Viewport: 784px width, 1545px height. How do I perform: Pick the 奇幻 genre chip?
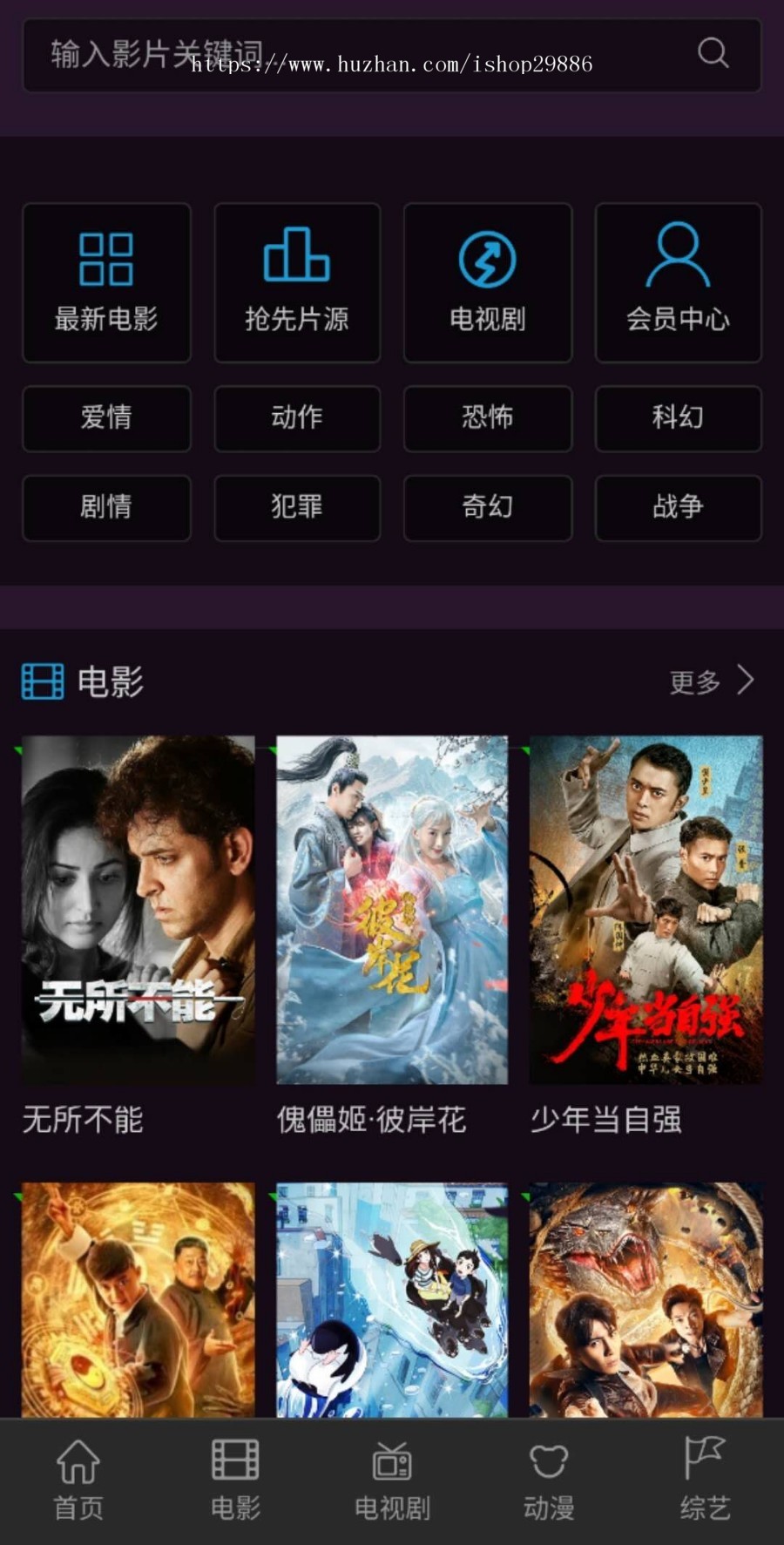pos(488,507)
